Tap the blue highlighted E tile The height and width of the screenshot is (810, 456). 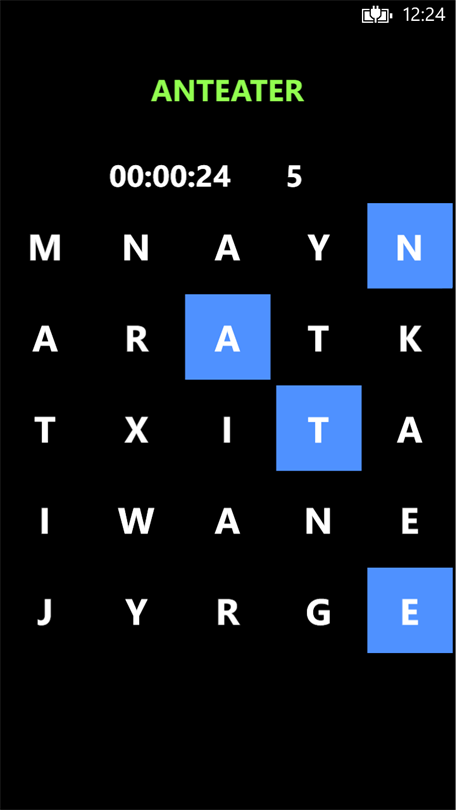[410, 611]
